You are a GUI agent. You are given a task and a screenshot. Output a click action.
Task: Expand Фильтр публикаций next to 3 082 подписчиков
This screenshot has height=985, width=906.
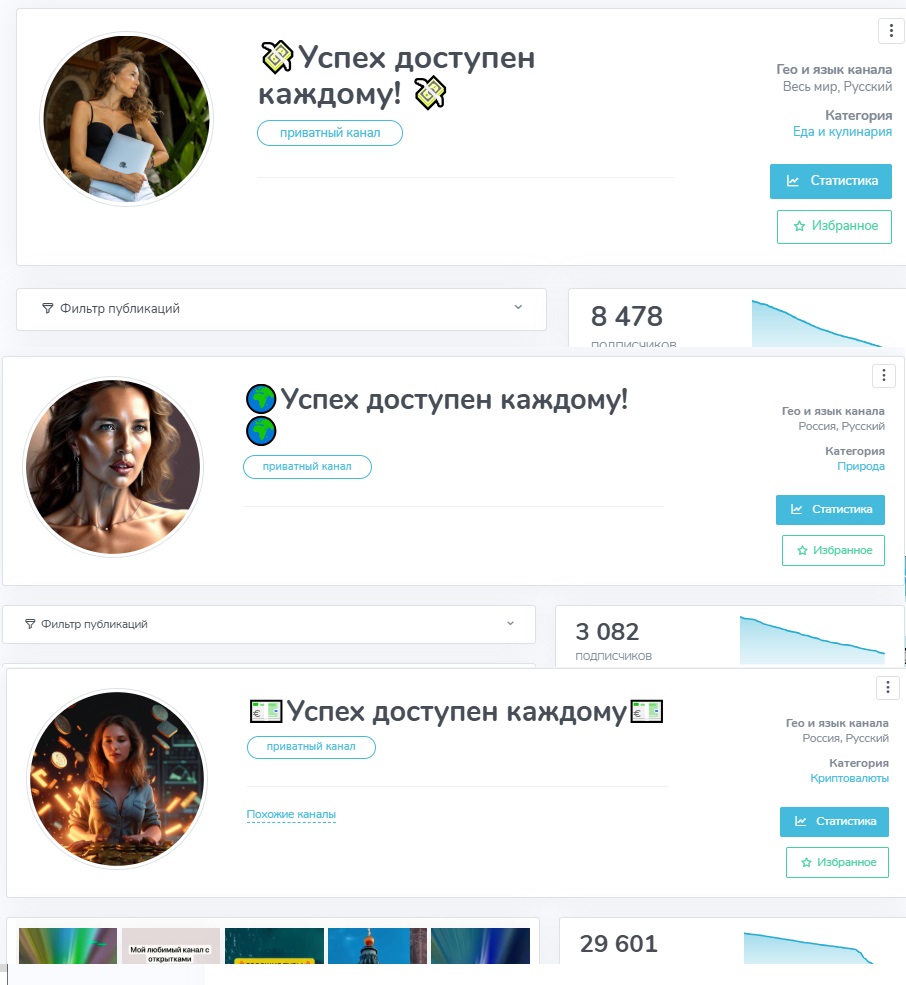click(268, 624)
